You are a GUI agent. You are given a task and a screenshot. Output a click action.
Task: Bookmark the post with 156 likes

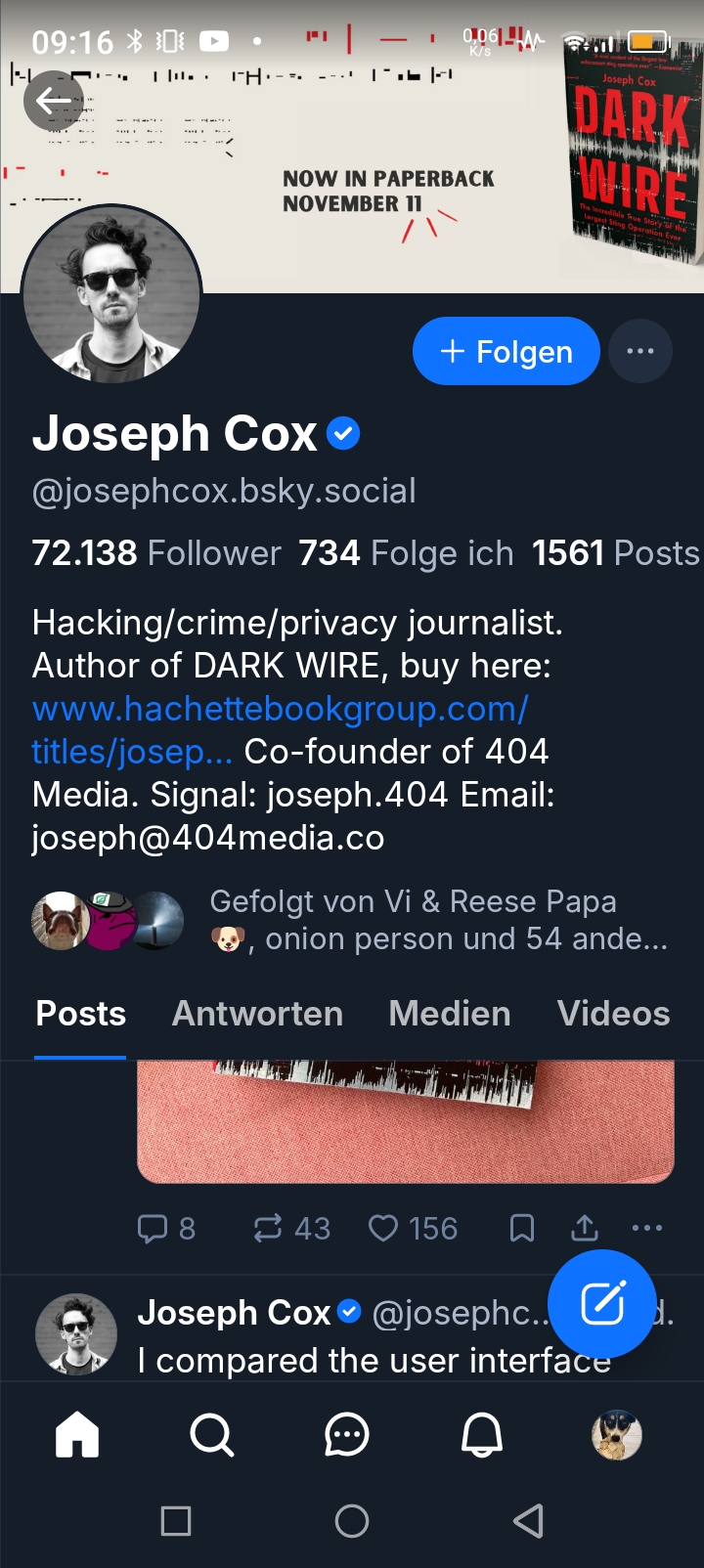(x=522, y=1228)
